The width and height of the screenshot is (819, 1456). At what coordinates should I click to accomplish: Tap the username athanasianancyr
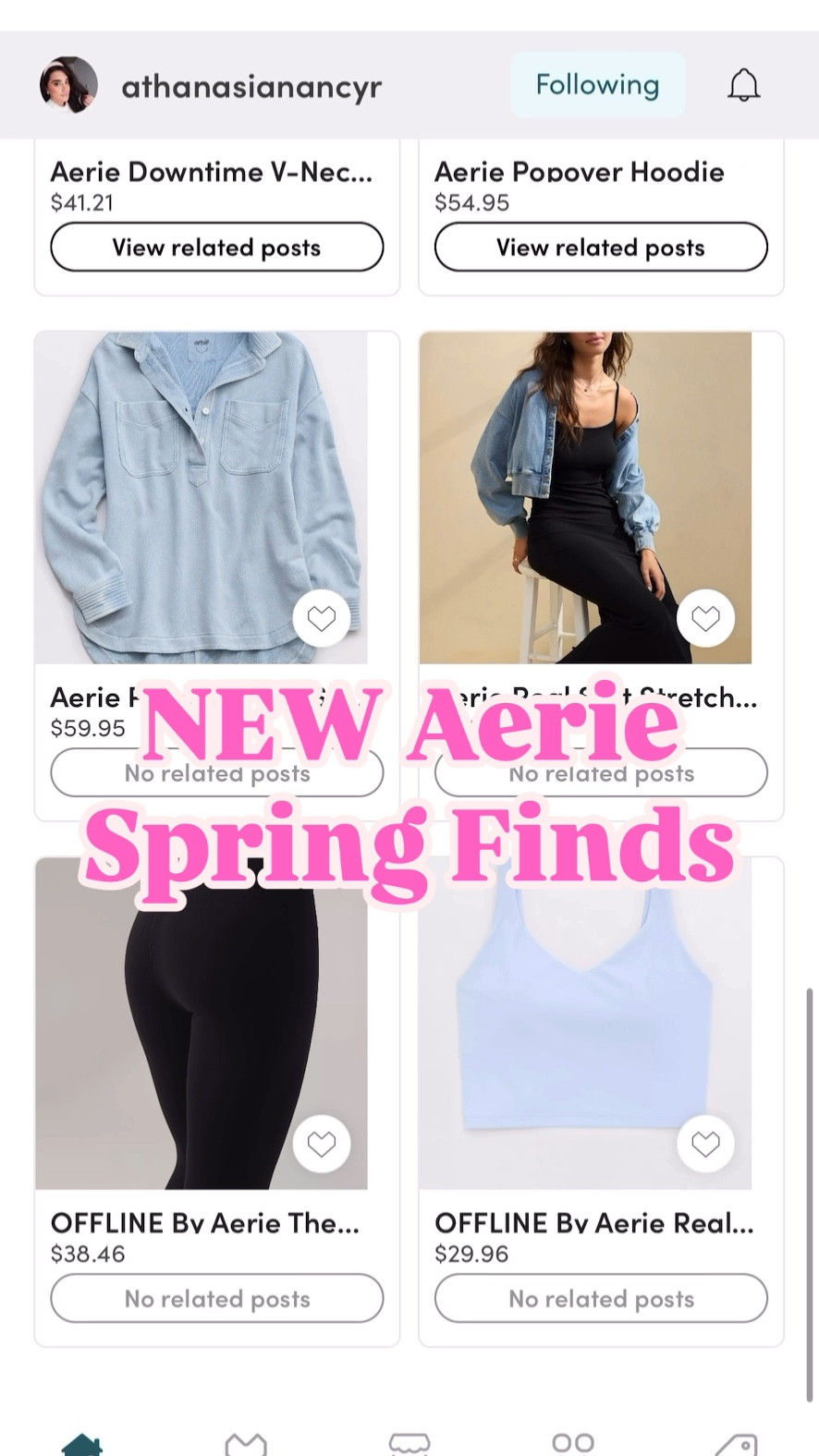coord(251,86)
